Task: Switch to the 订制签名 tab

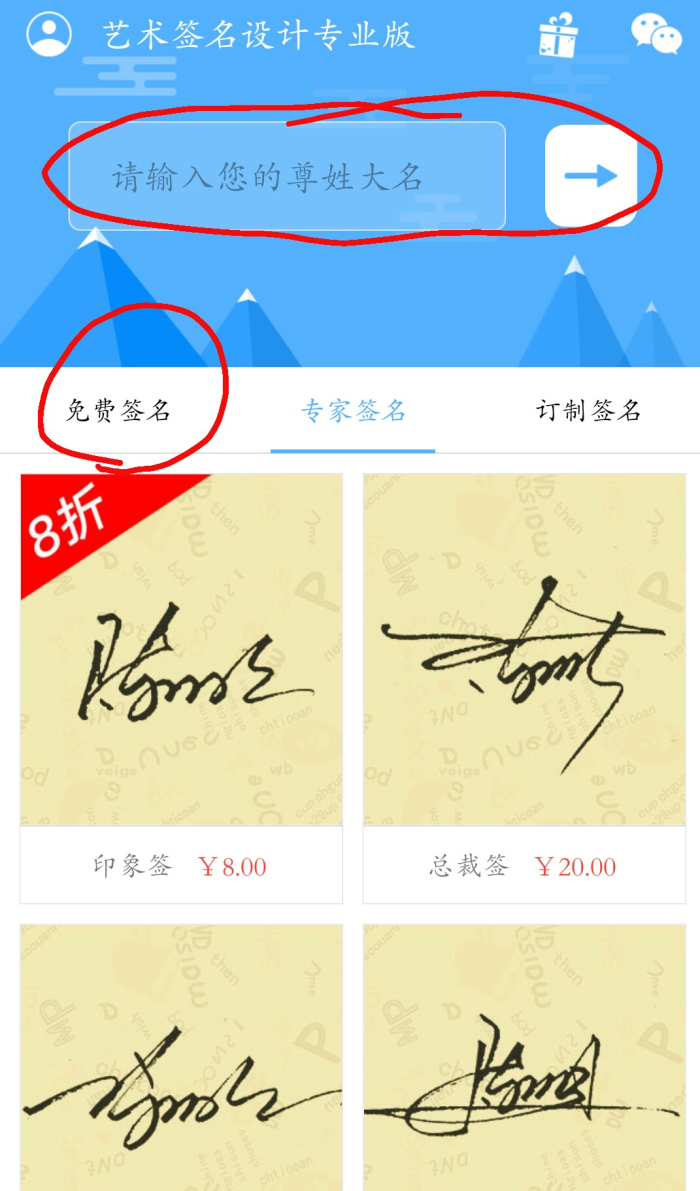Action: 588,411
